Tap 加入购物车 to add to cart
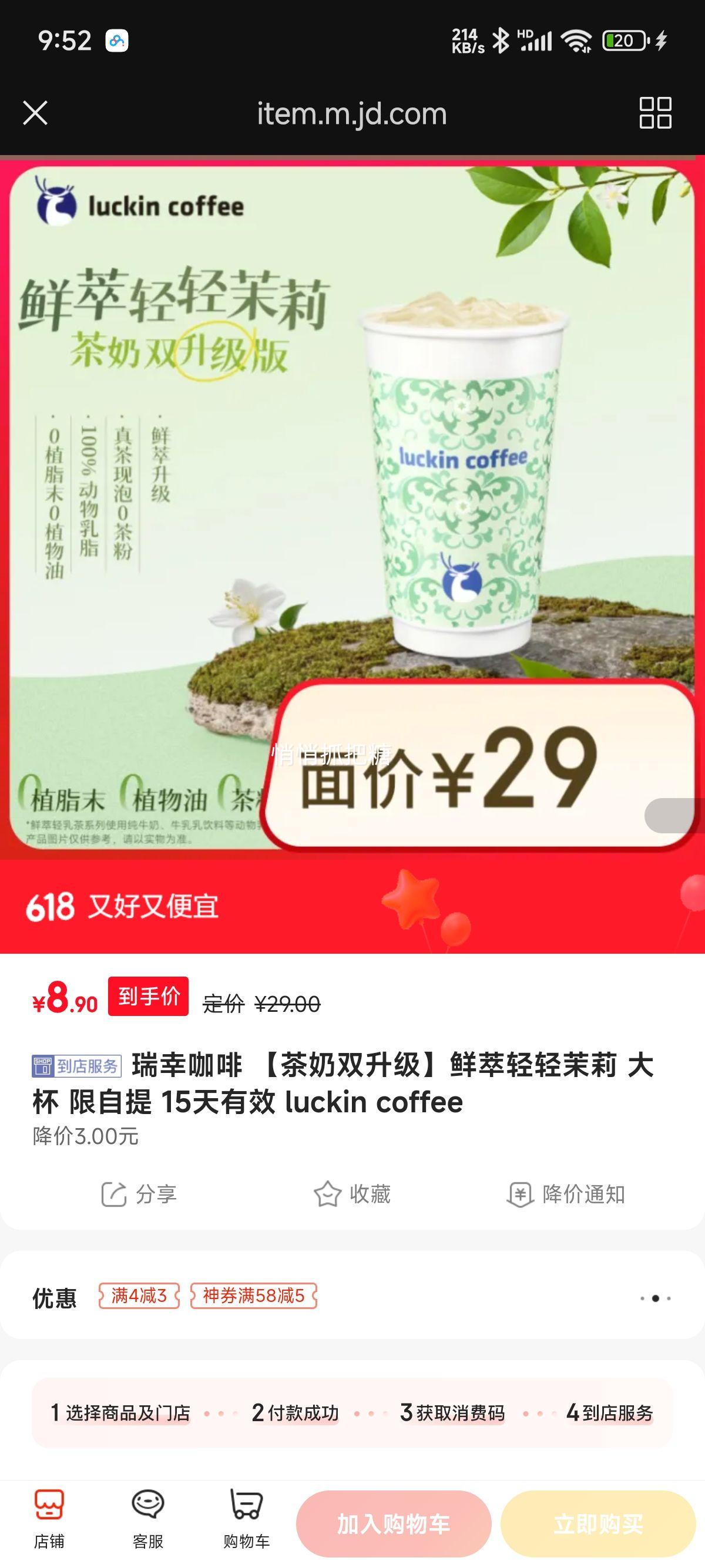This screenshot has width=705, height=1568. click(393, 1523)
